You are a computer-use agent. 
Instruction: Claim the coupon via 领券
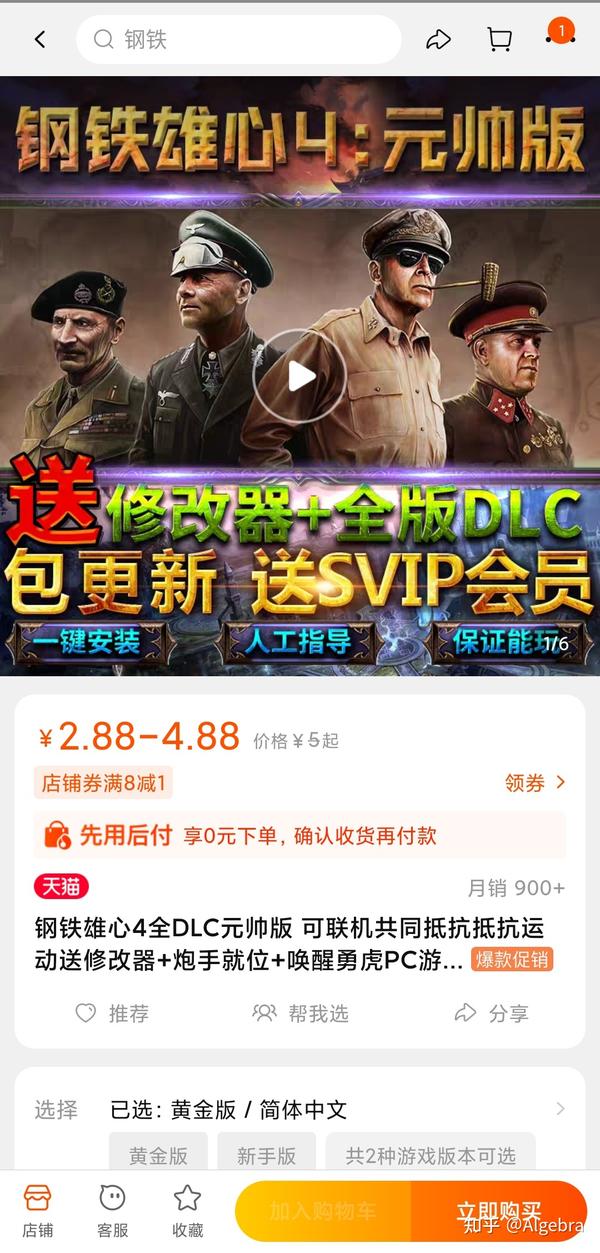(535, 782)
